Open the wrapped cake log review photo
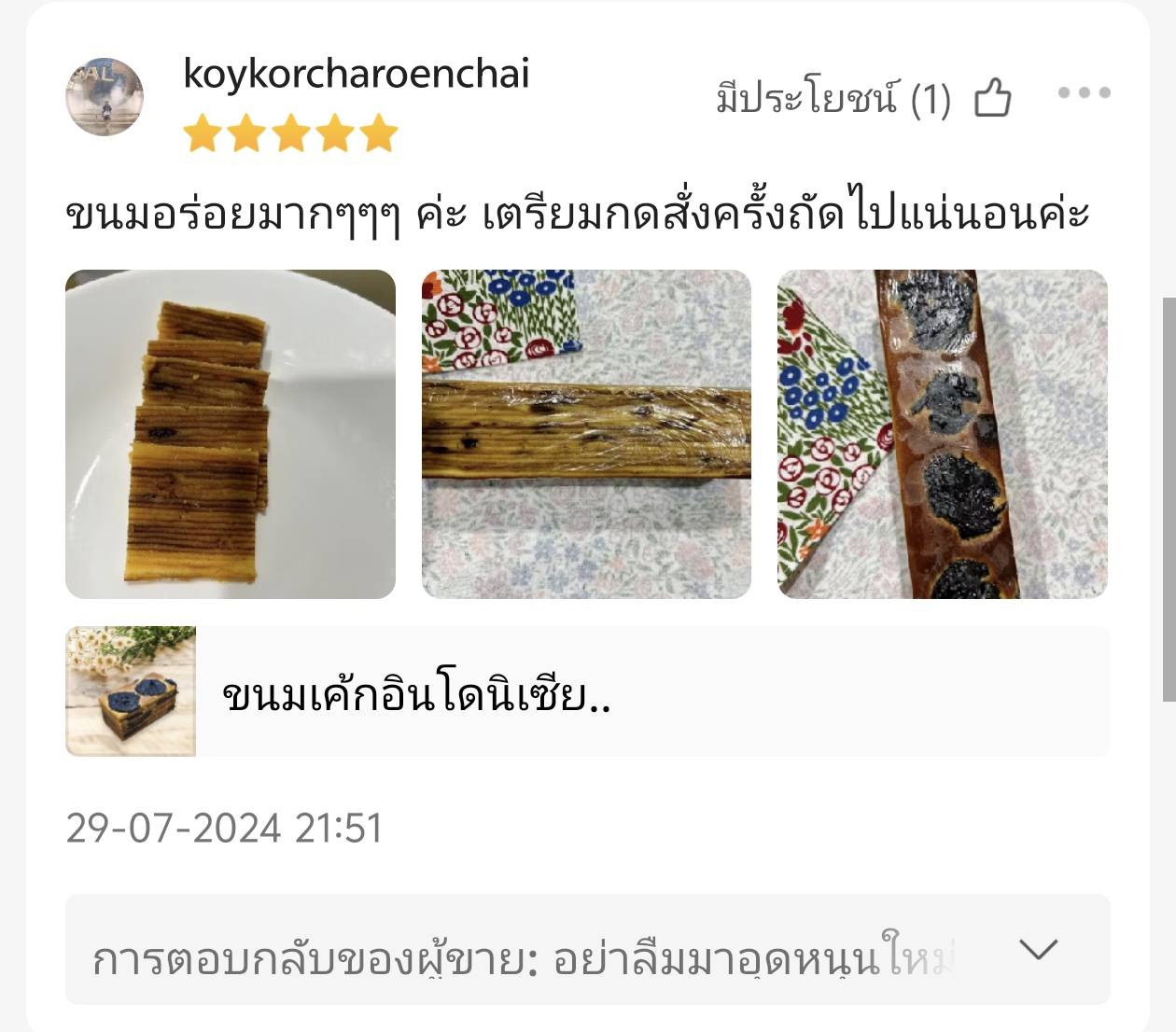The width and height of the screenshot is (1176, 1032). click(x=586, y=434)
